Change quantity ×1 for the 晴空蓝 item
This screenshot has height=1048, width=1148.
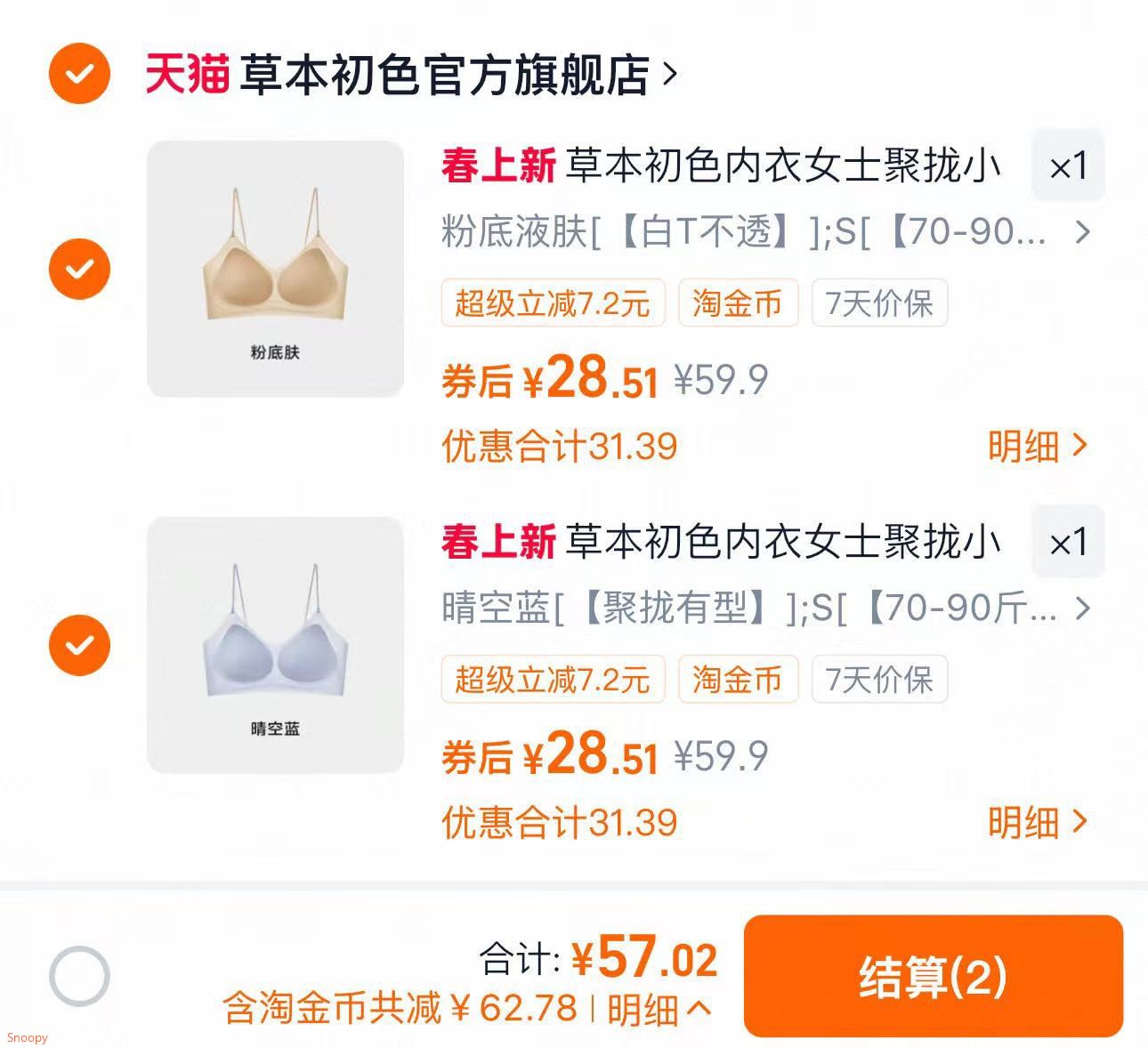tap(1067, 542)
